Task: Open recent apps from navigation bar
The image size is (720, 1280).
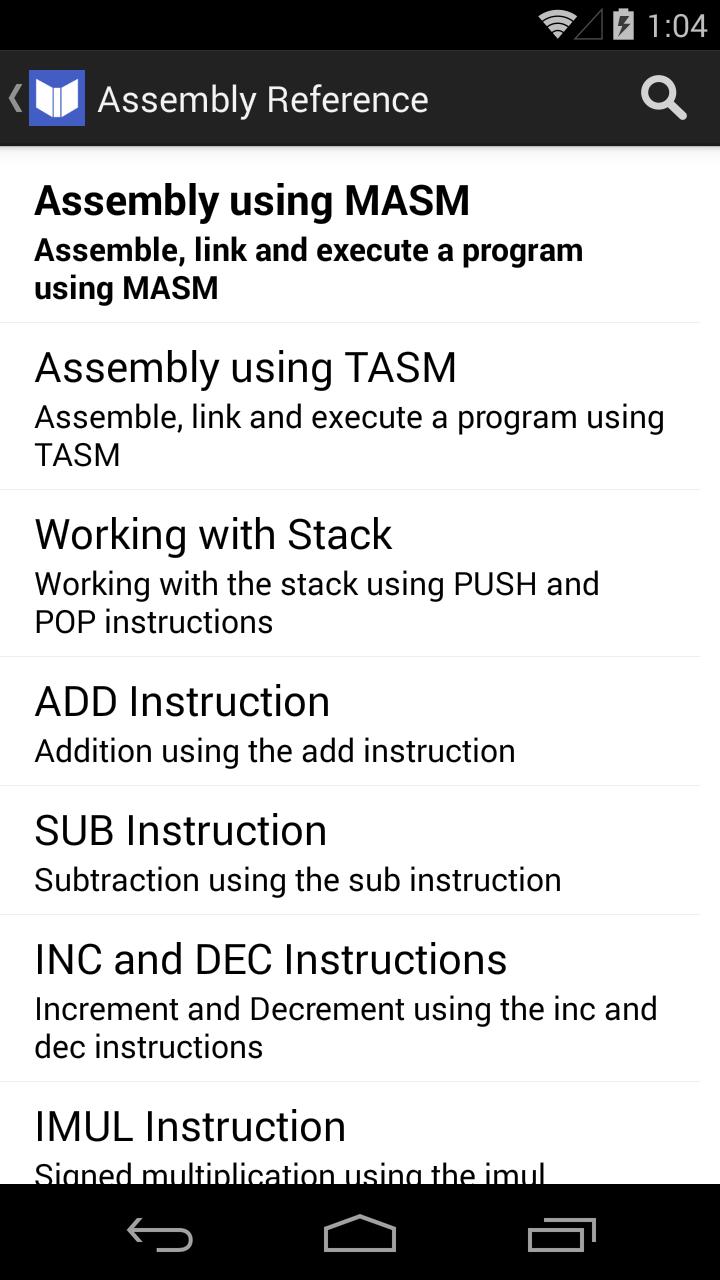Action: coord(560,1235)
